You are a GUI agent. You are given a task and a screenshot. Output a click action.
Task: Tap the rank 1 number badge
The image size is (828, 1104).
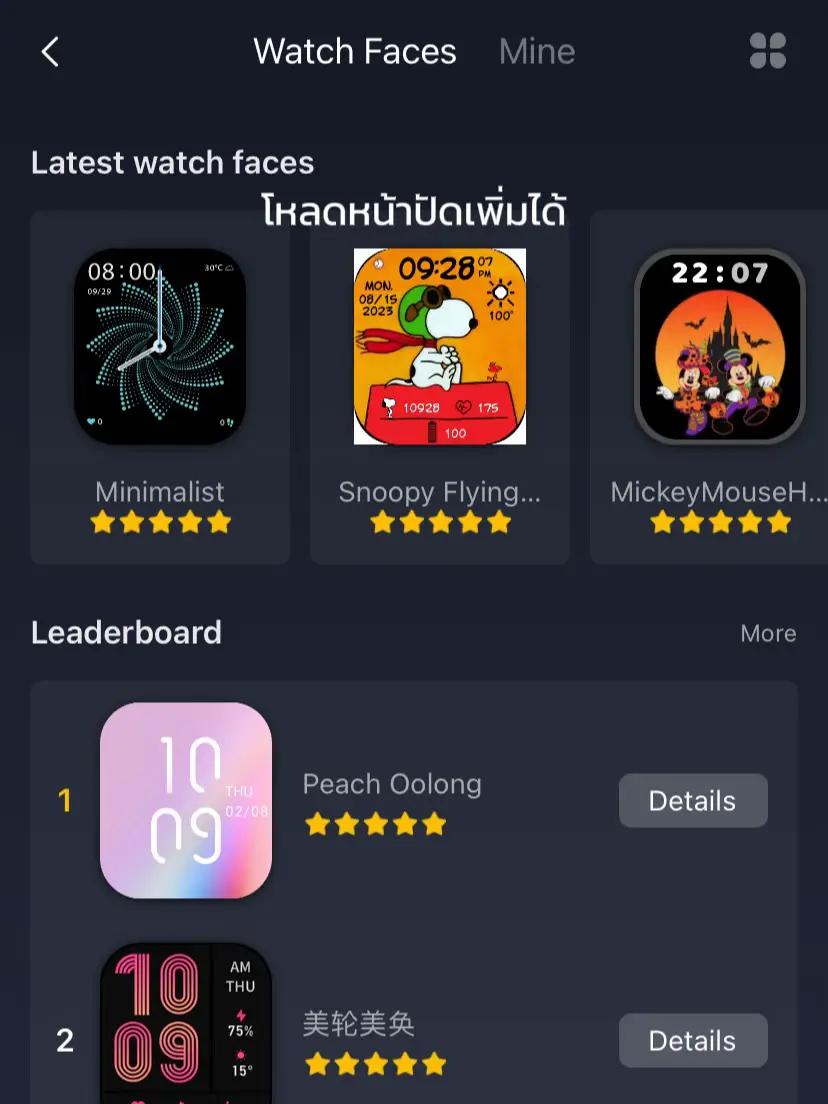tap(63, 800)
